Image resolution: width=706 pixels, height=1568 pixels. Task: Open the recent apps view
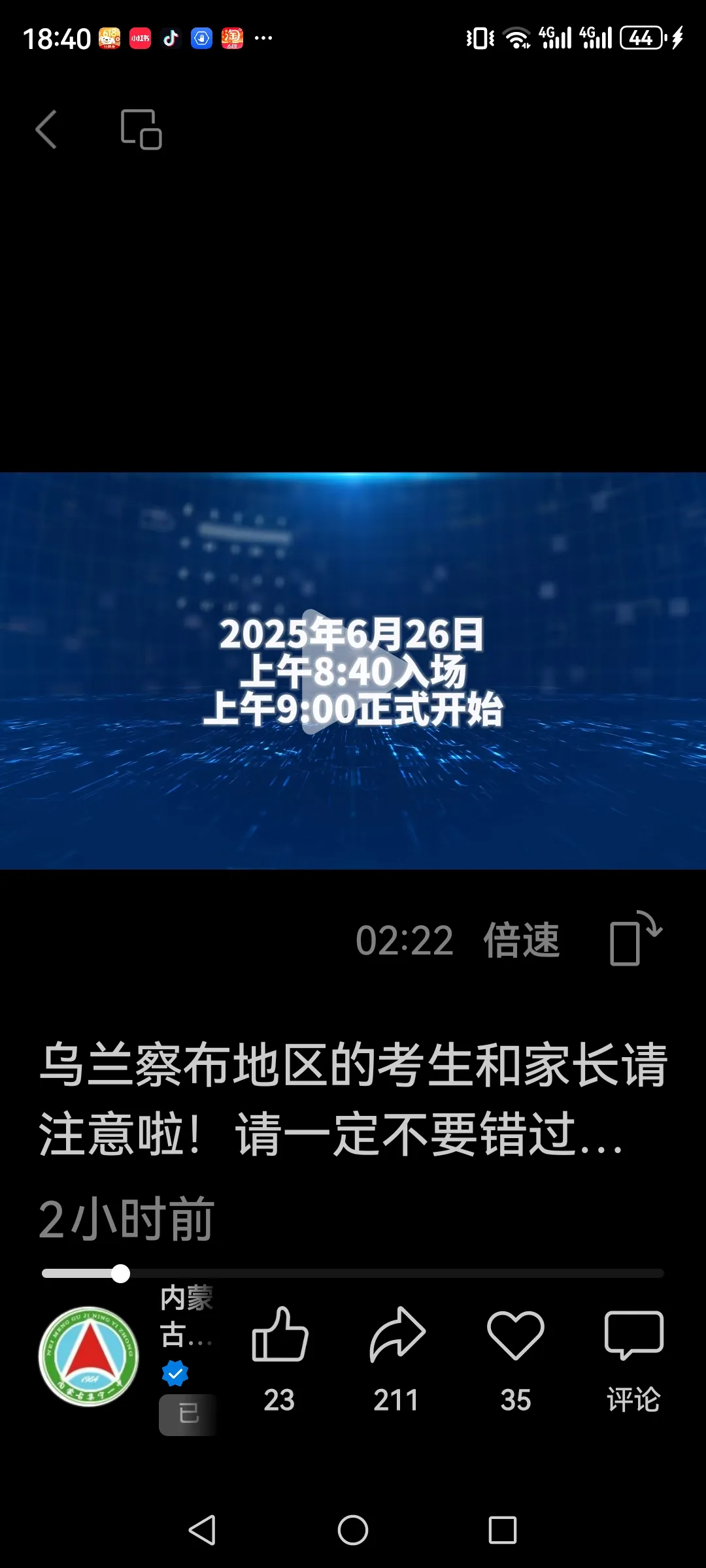(503, 1530)
